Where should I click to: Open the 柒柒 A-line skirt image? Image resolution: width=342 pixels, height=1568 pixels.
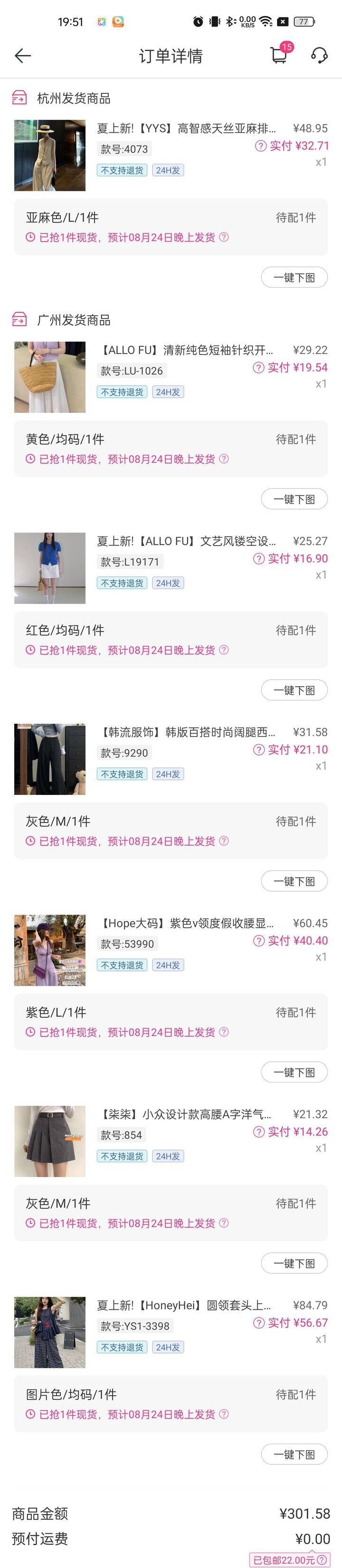[x=50, y=1141]
